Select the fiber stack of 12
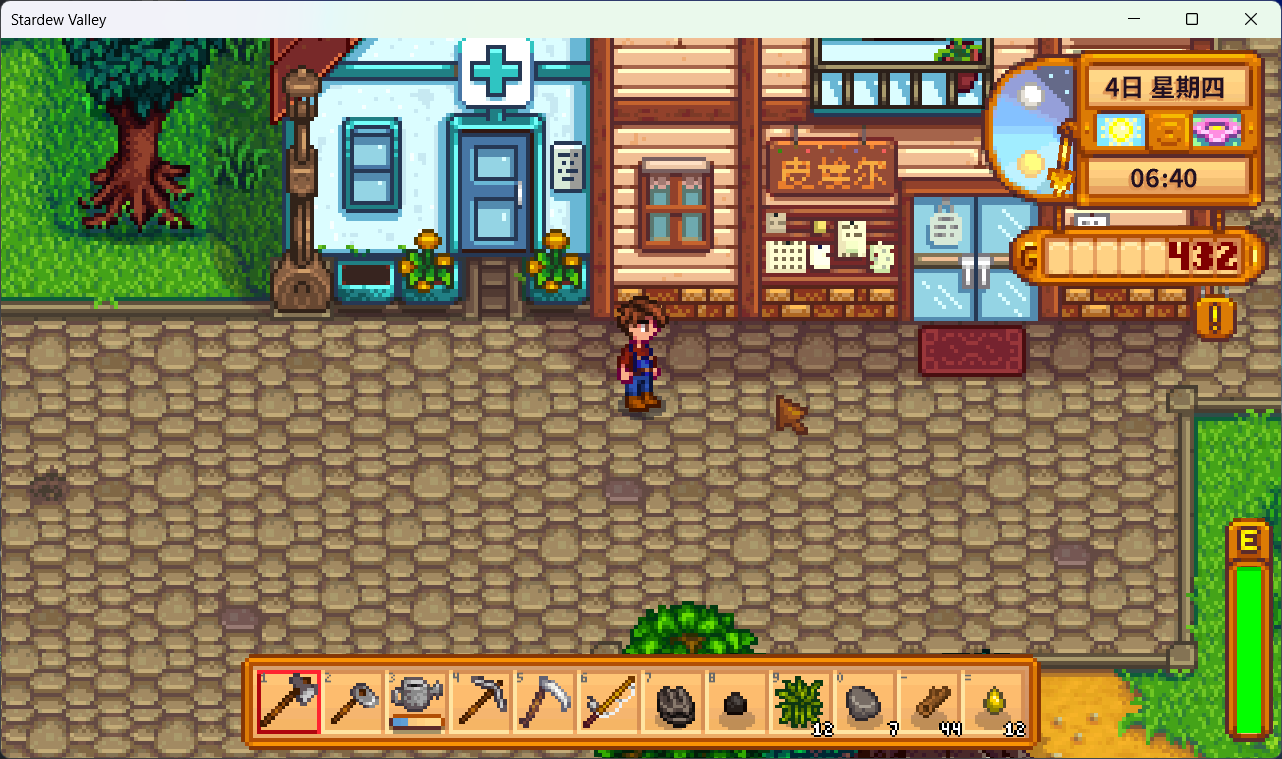The height and width of the screenshot is (759, 1282). point(800,703)
